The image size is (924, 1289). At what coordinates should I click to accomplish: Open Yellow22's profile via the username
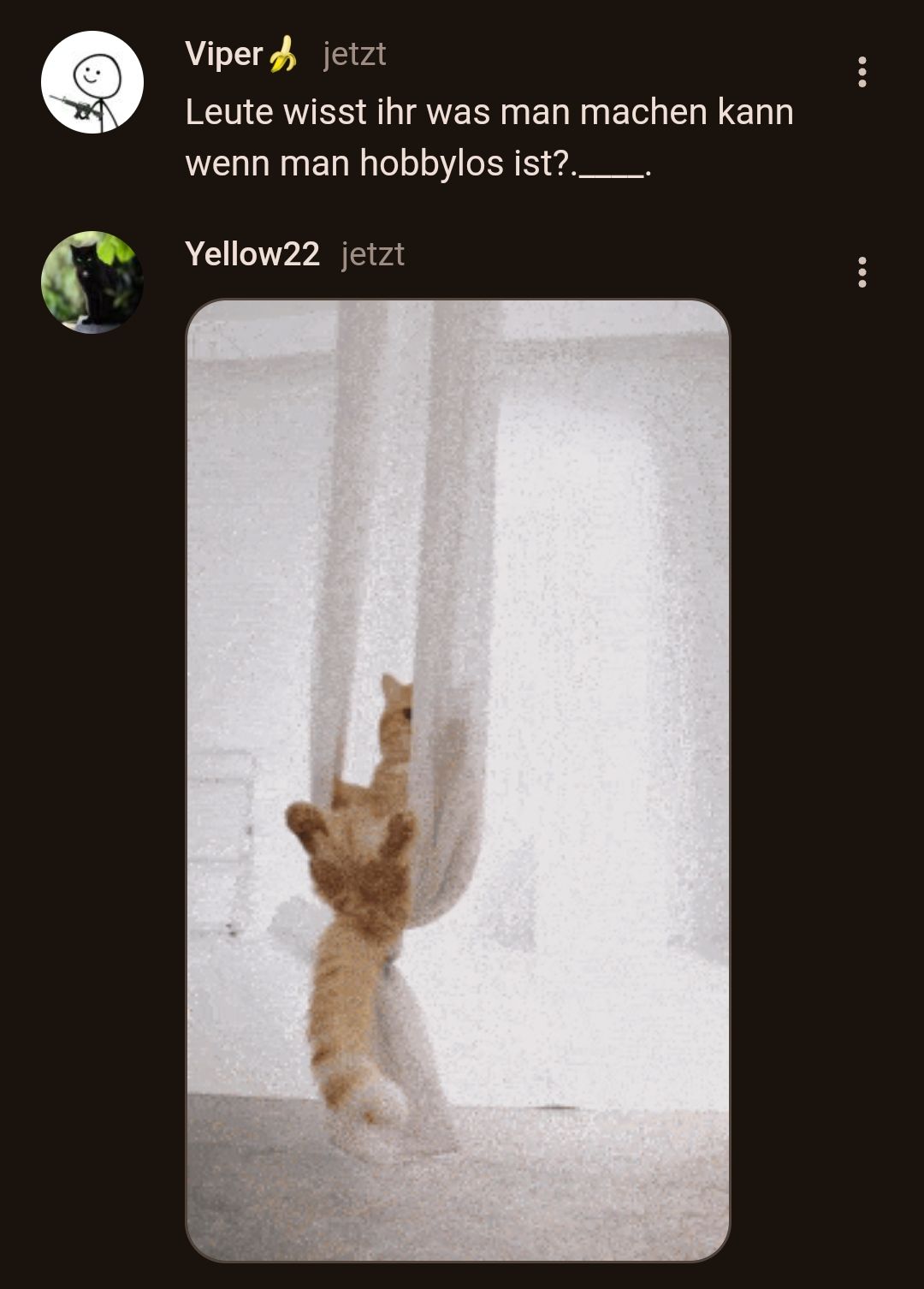click(252, 254)
